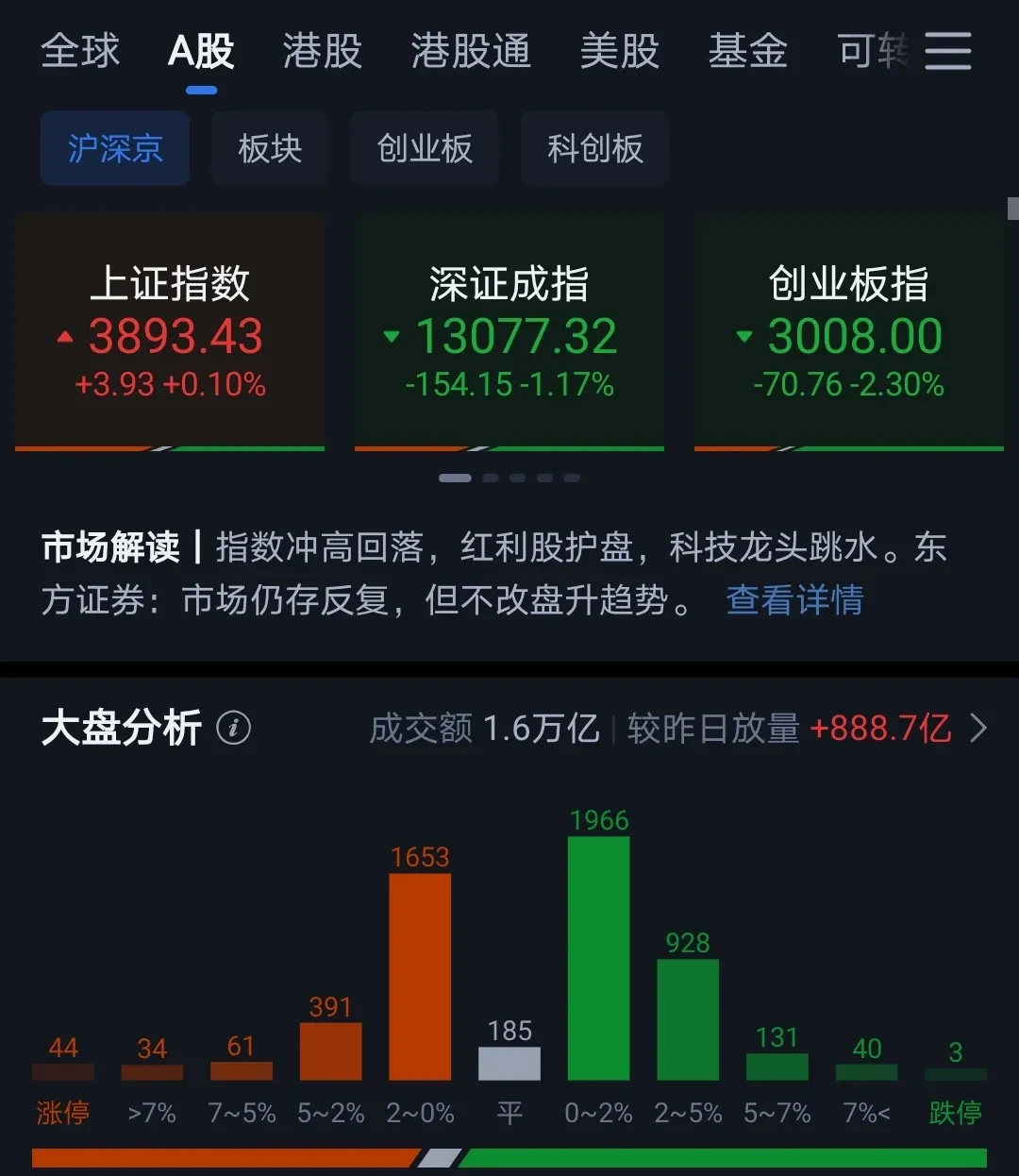Click the last carousel indicator dot

572,478
